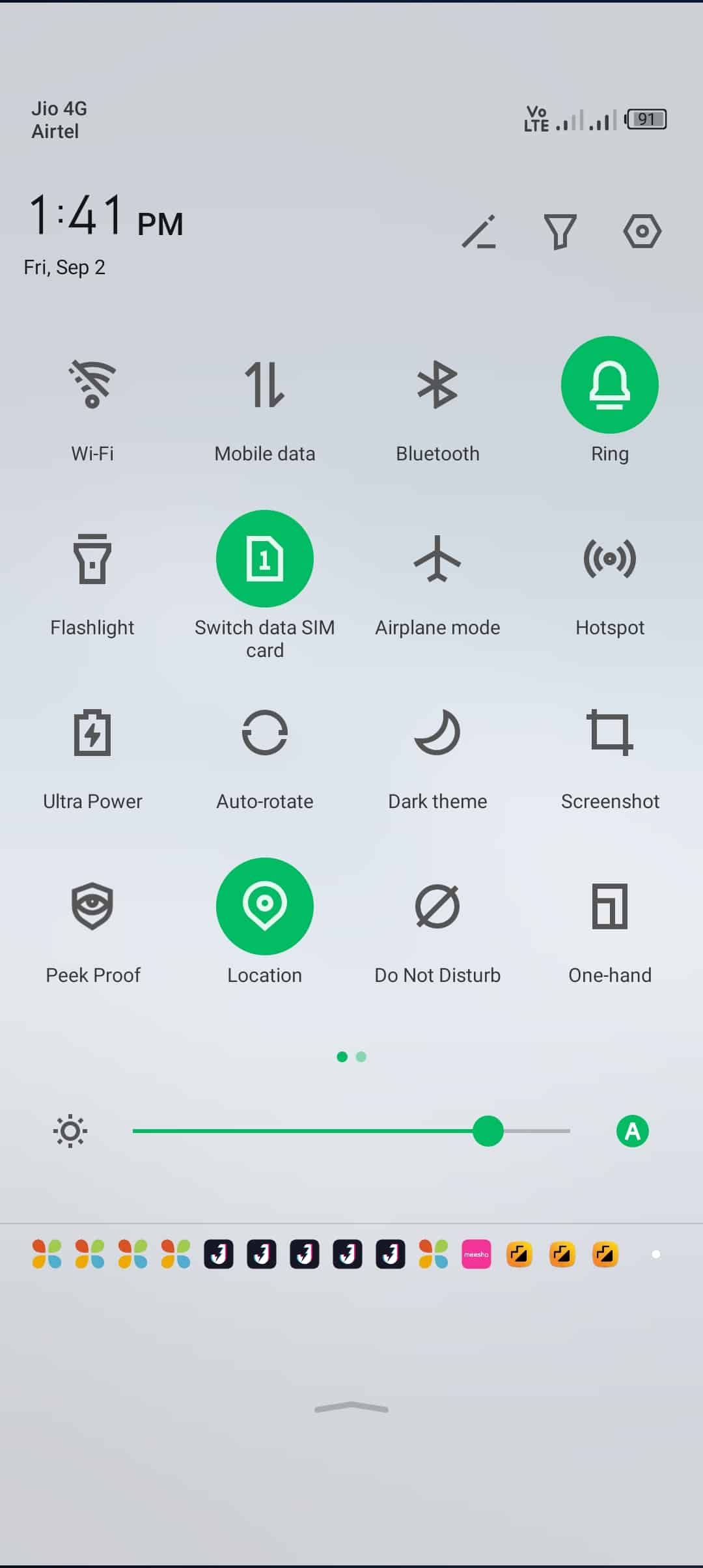Image resolution: width=703 pixels, height=1568 pixels.
Task: Enable Mobile data
Action: [265, 385]
